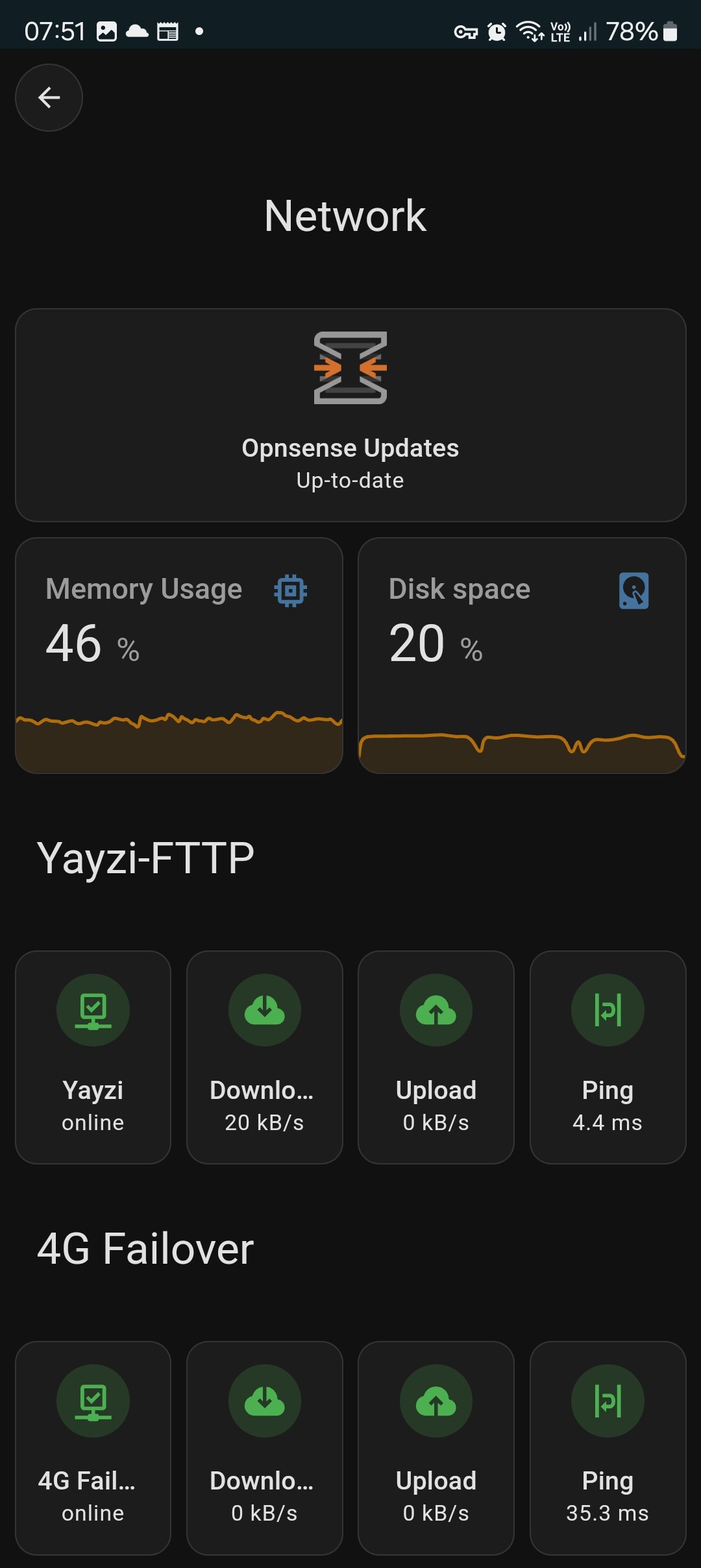Open the Memory Usage card
Image resolution: width=701 pixels, height=1568 pixels.
coord(179,655)
